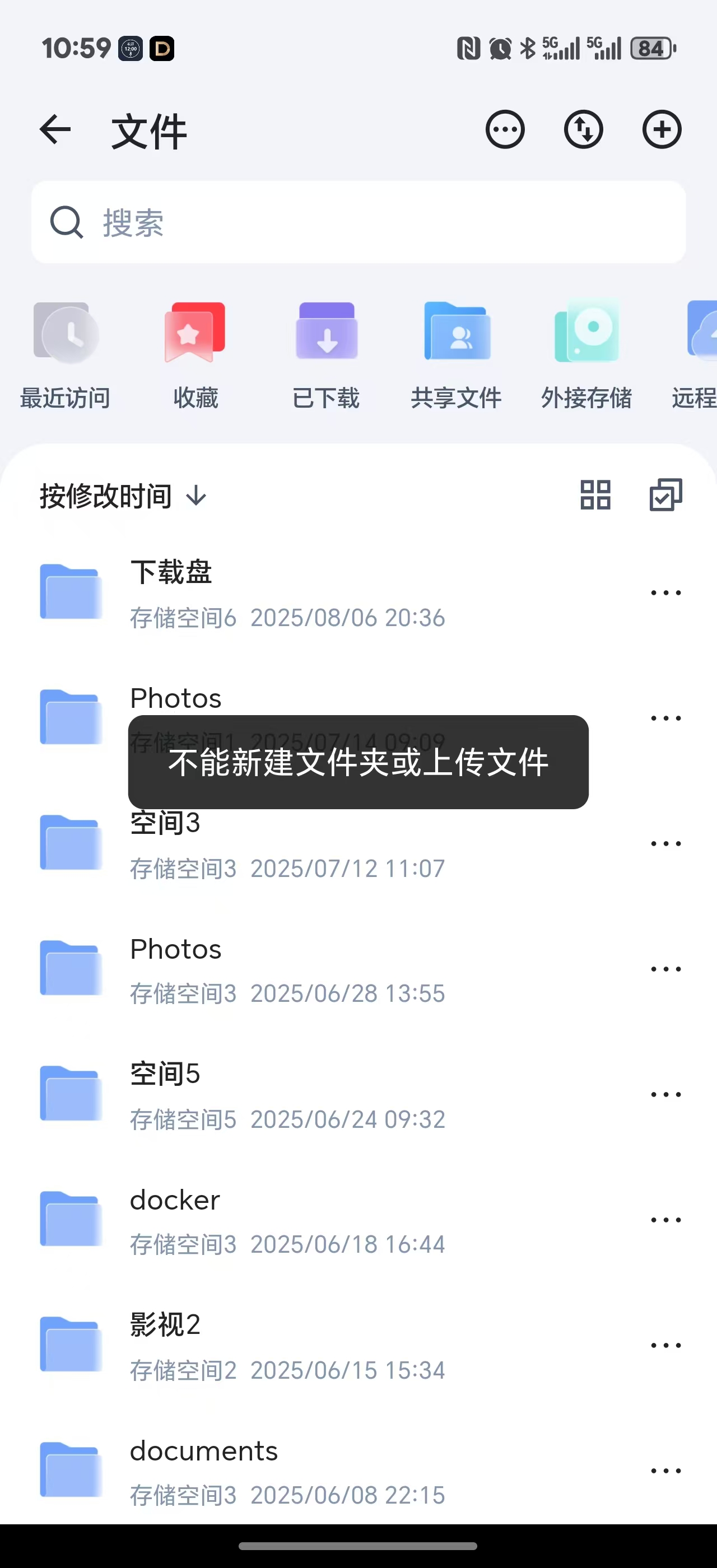Tap the 搜索 search box
Image resolution: width=717 pixels, height=1568 pixels.
(x=358, y=222)
